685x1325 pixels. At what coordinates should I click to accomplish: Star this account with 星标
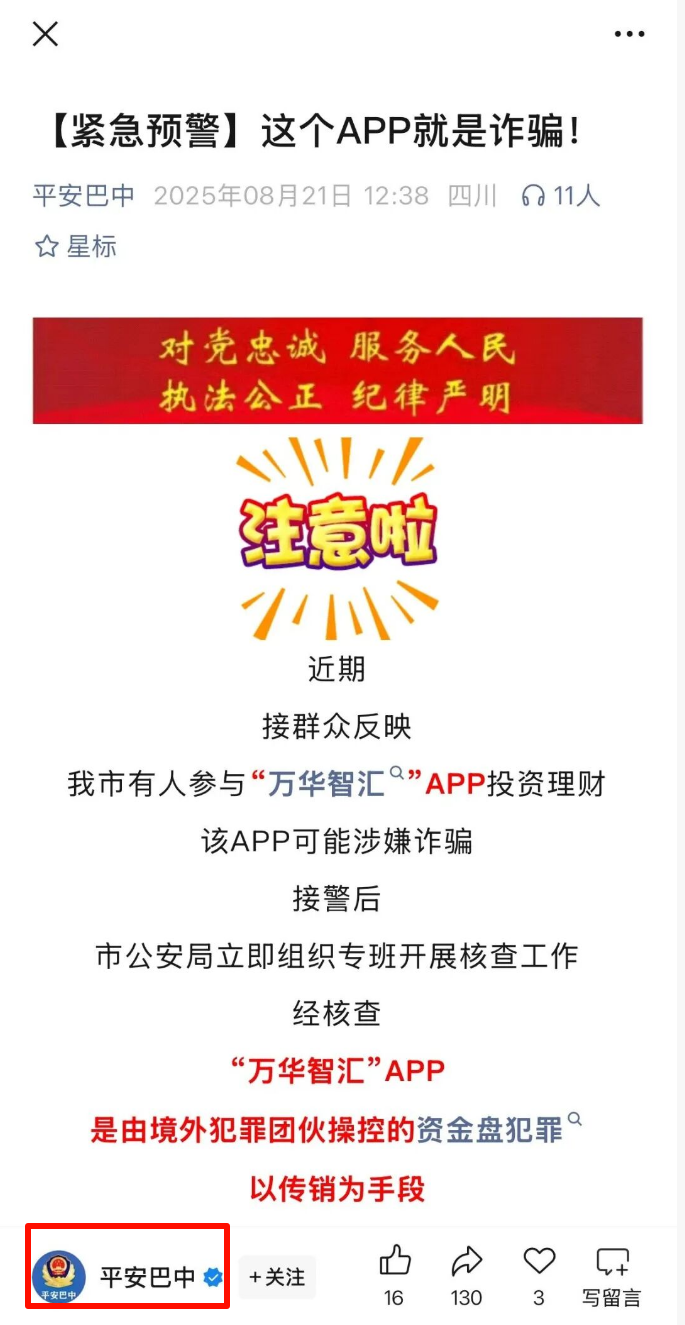tap(76, 246)
